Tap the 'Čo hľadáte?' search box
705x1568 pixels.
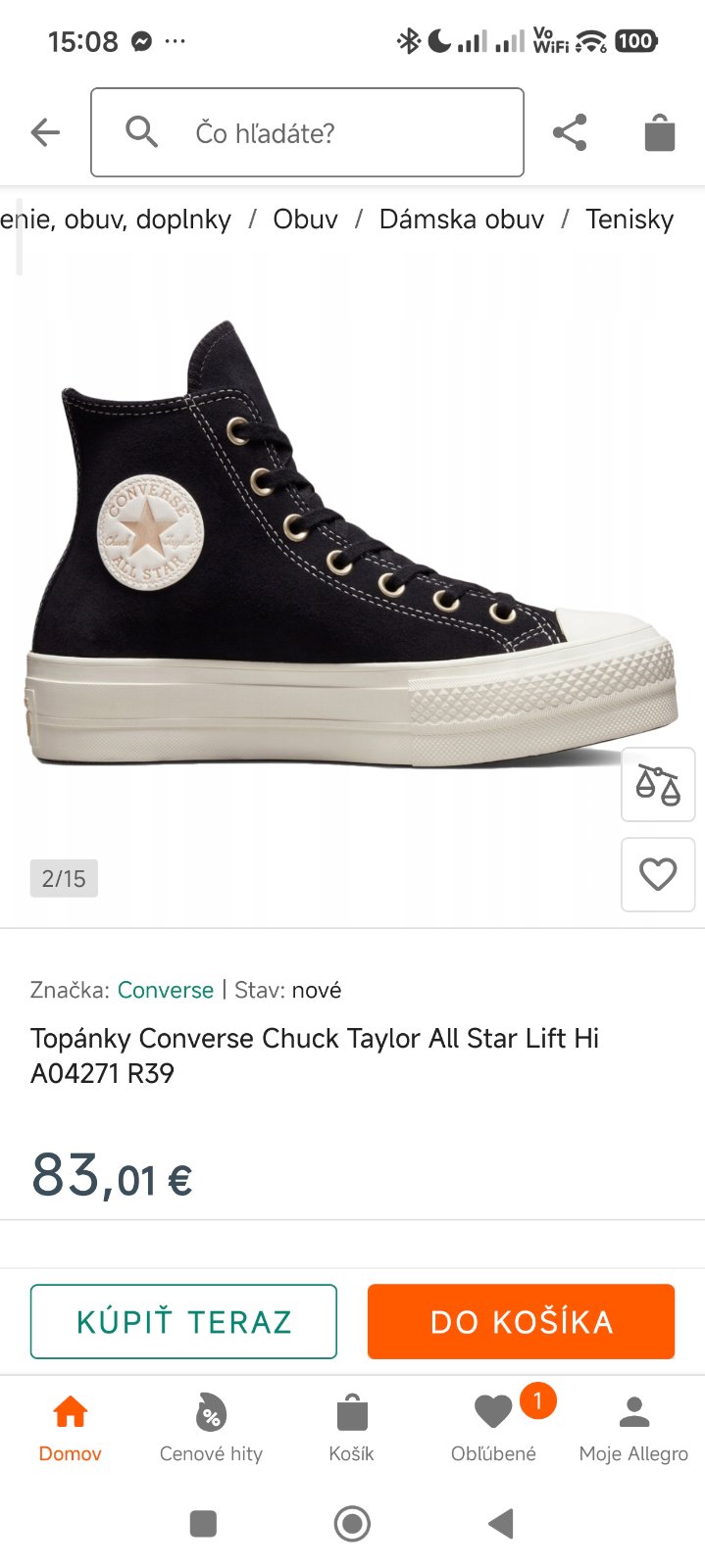[x=307, y=132]
